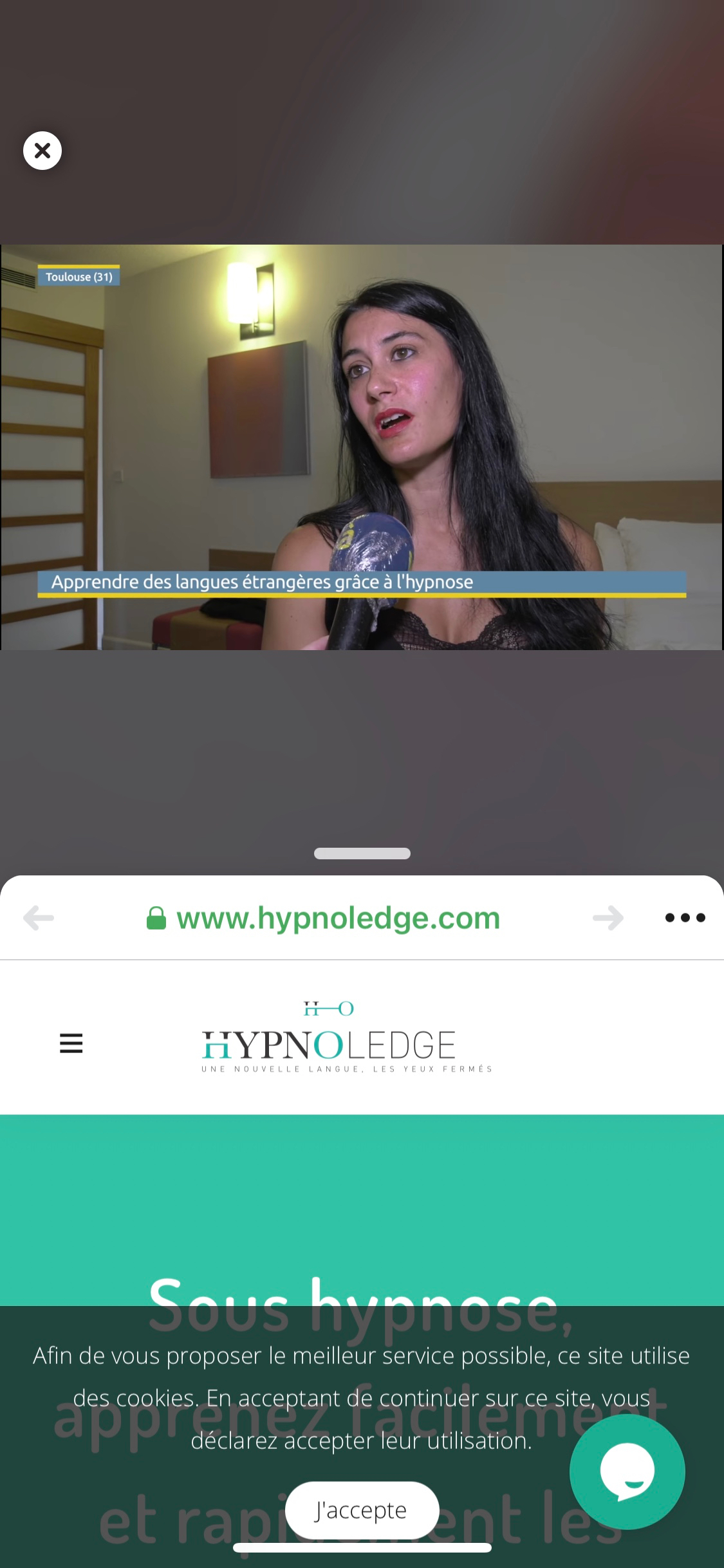Close the video overlay
Viewport: 724px width, 1568px height.
pos(42,151)
